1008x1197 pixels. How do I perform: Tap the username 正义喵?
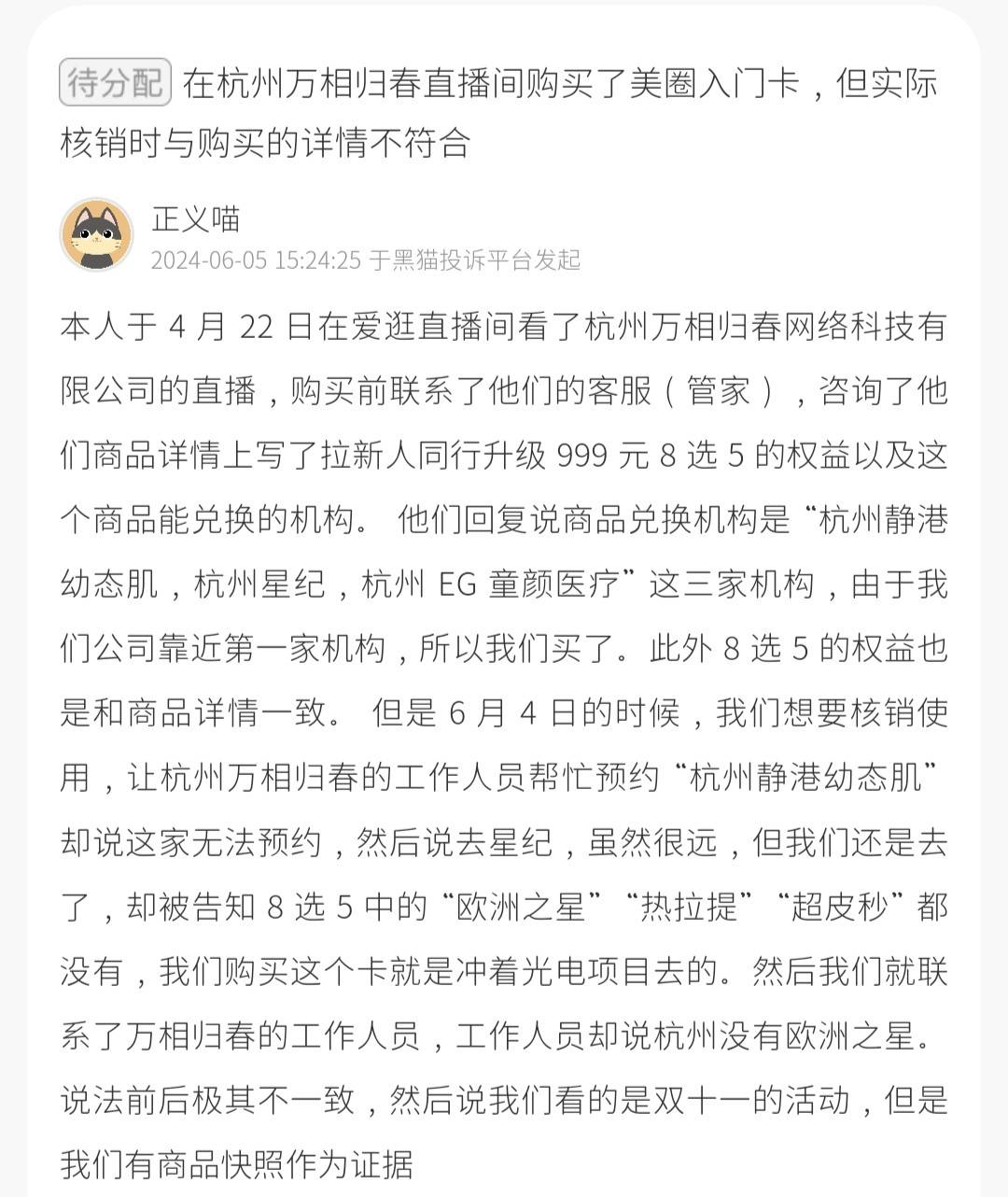pyautogui.click(x=196, y=218)
